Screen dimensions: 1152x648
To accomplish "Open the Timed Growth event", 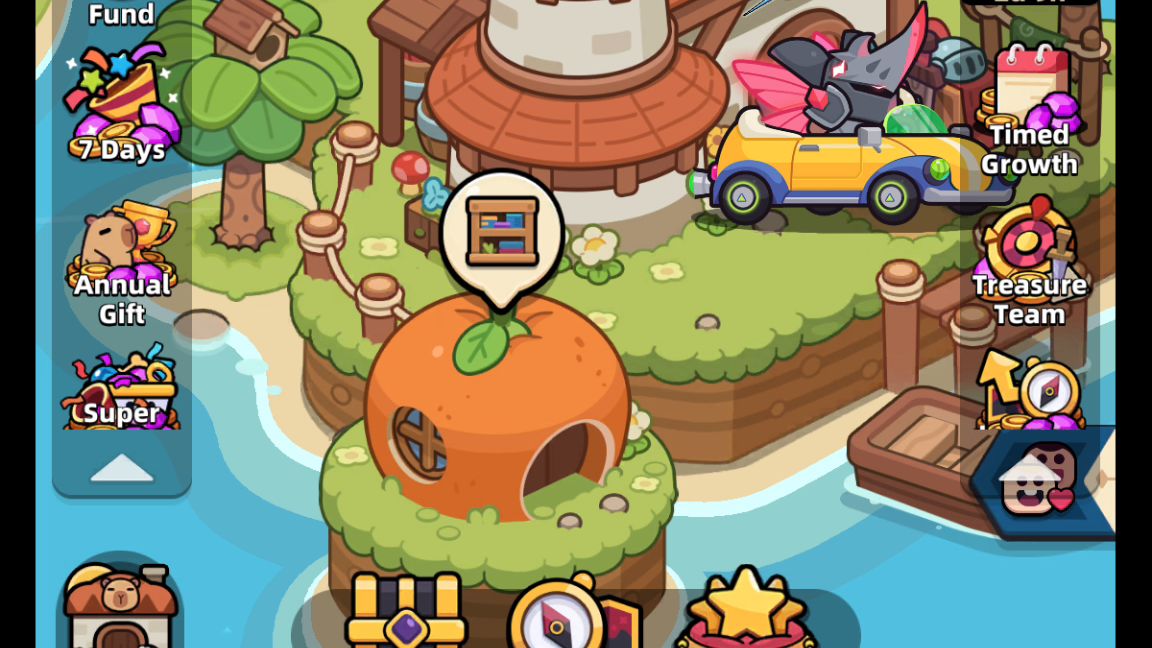I will click(1029, 112).
